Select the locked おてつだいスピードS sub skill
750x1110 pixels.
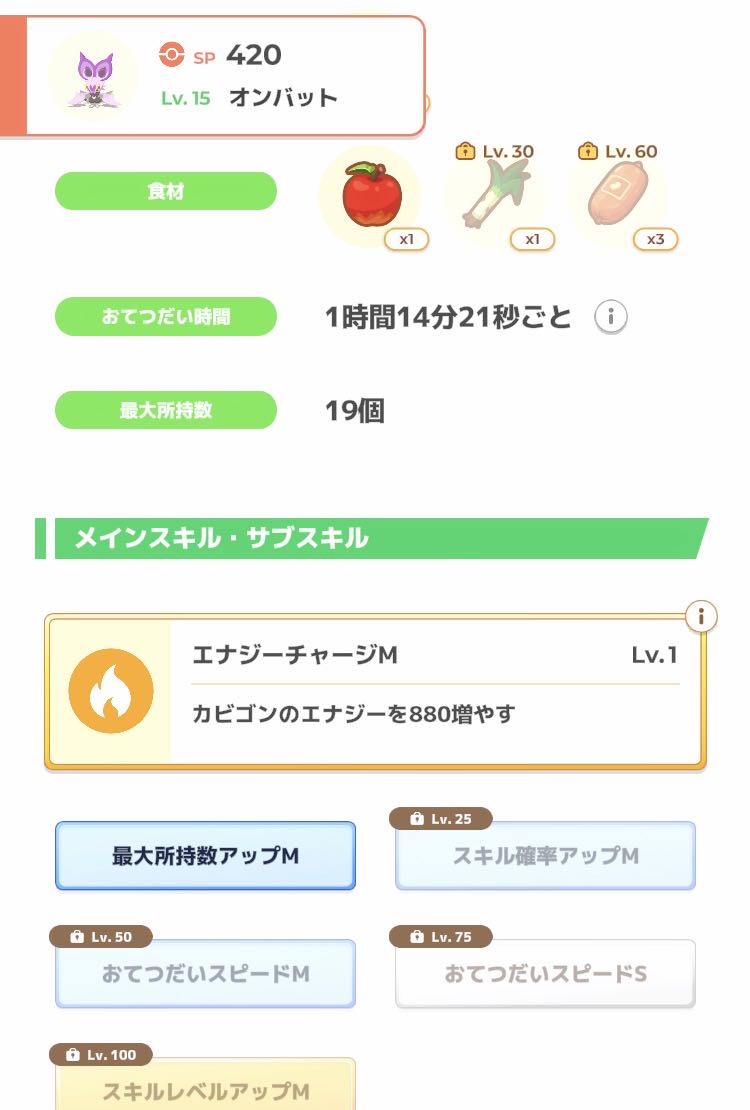point(545,974)
